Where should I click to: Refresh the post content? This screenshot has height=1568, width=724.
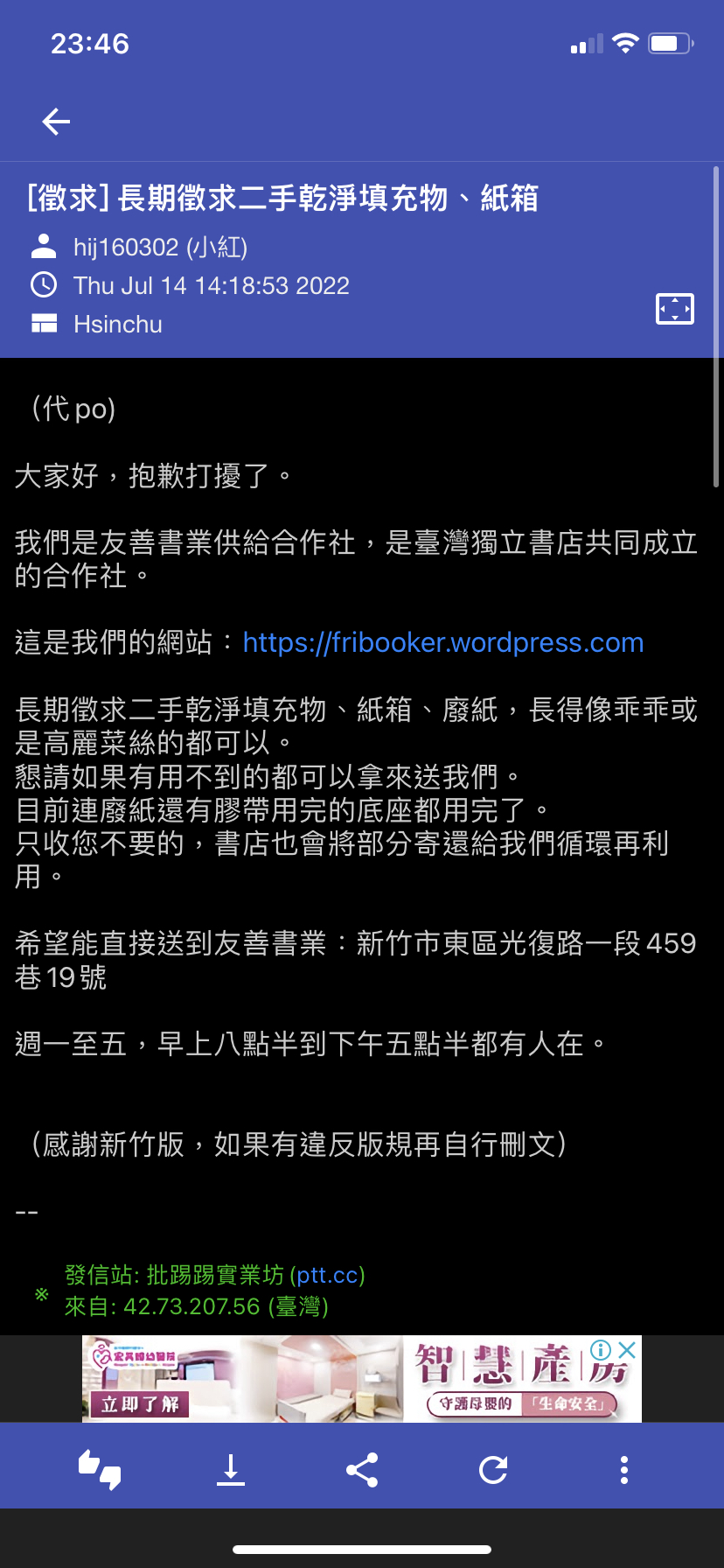tap(493, 1470)
